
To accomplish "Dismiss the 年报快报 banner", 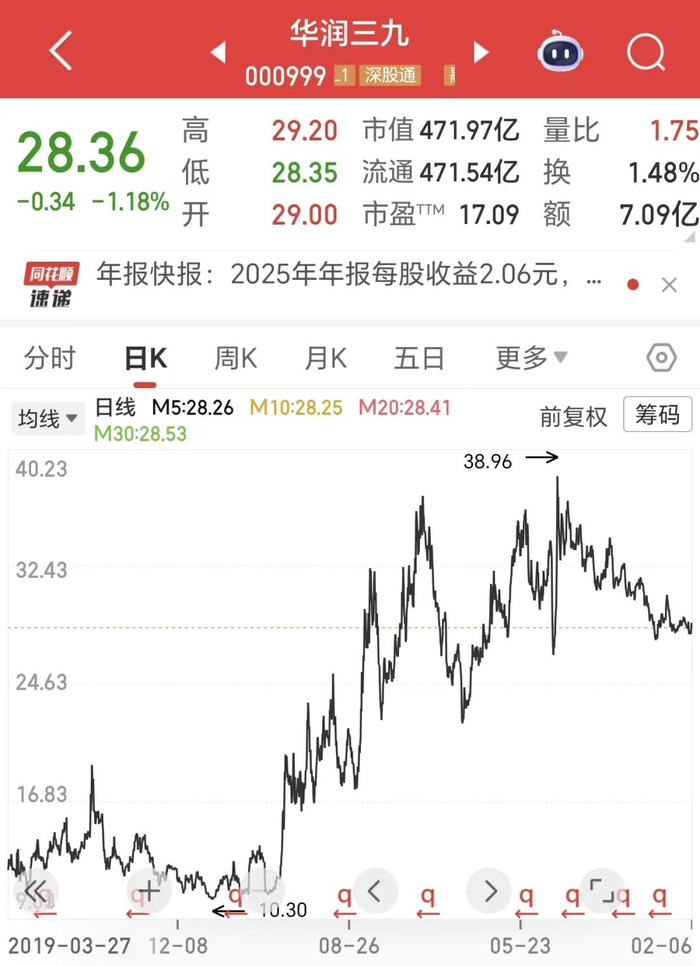I will click(669, 285).
